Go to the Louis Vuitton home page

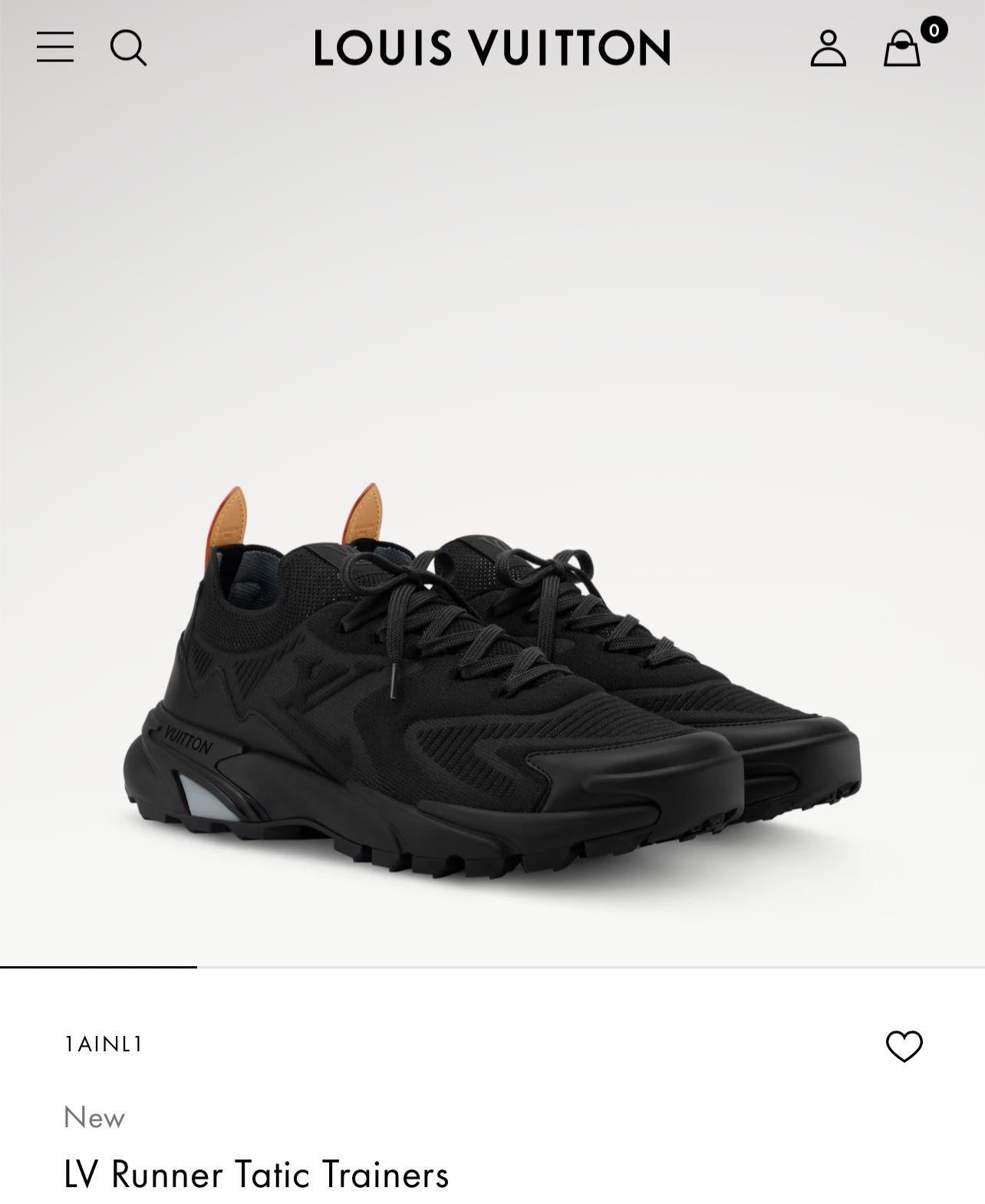[x=492, y=48]
